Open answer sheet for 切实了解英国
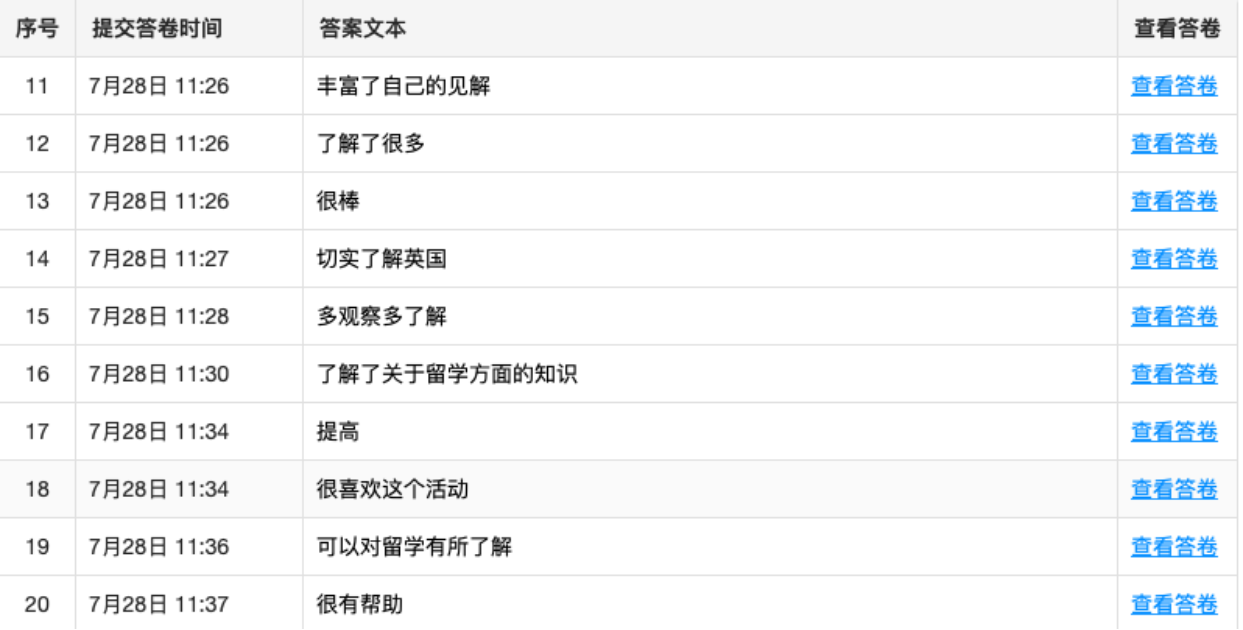 1174,259
